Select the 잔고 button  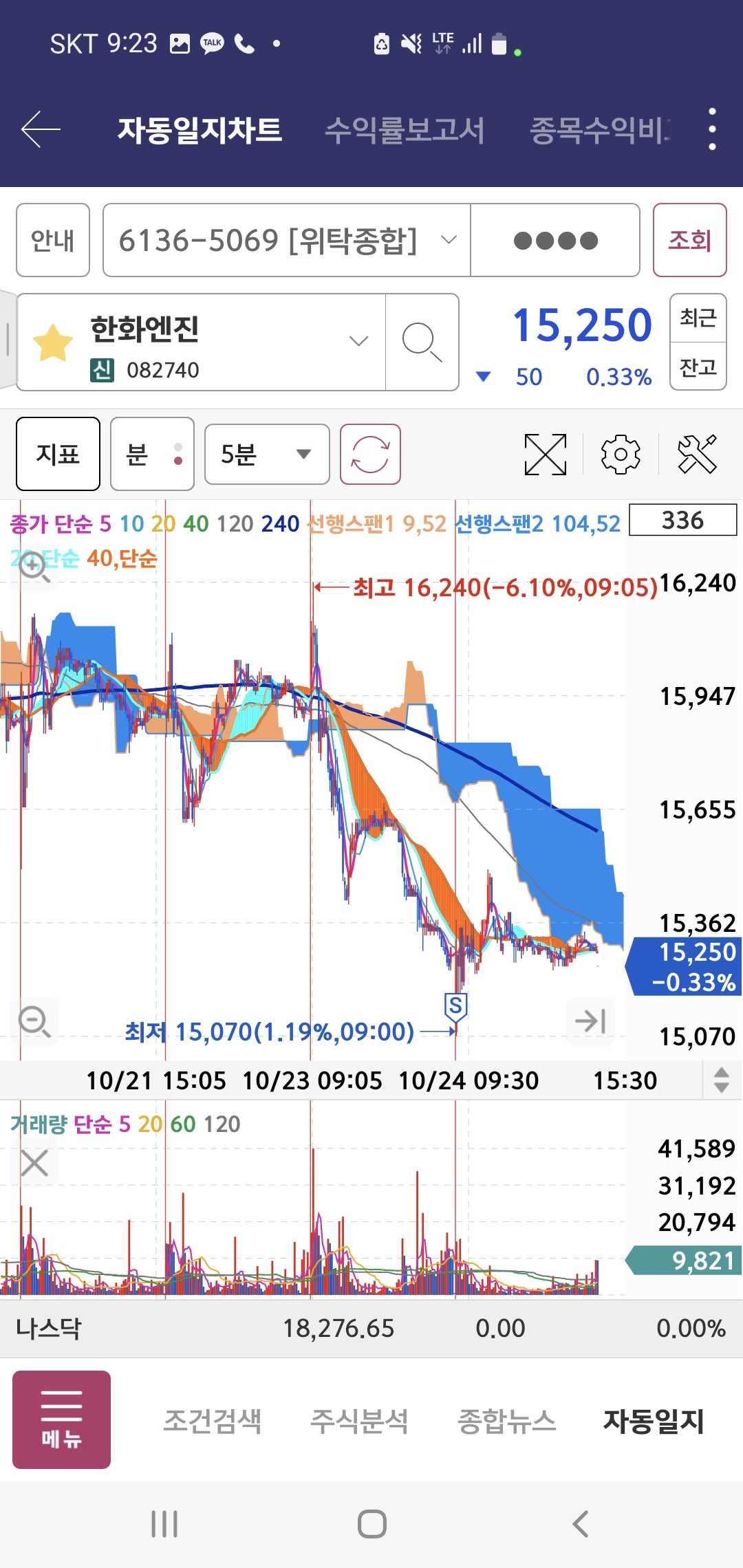(698, 367)
